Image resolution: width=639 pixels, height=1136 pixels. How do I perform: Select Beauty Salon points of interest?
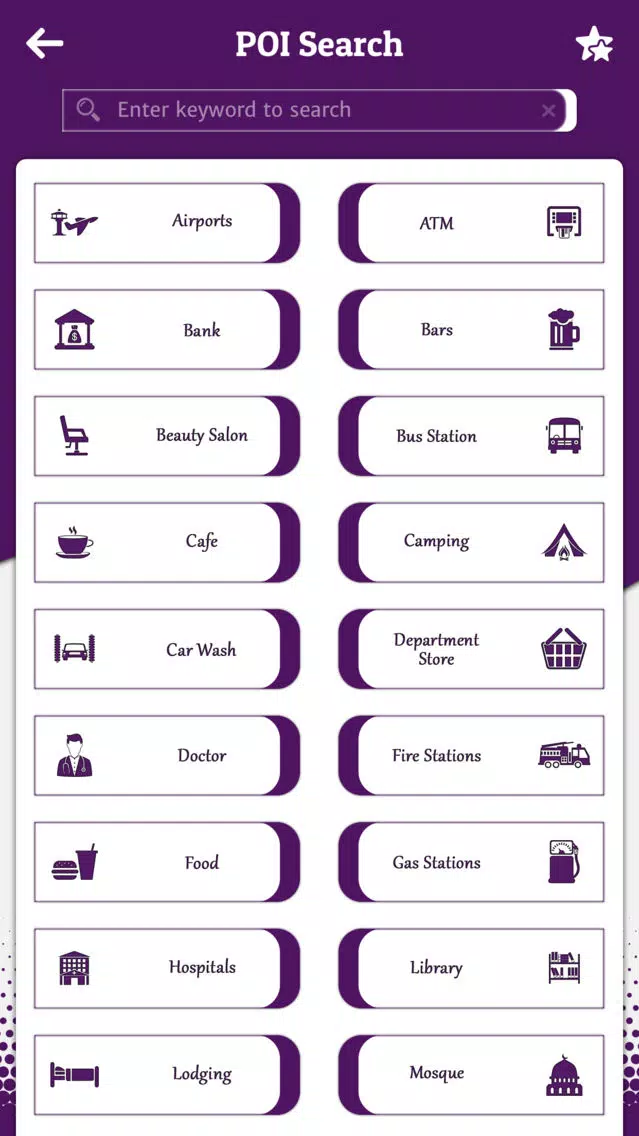click(x=167, y=436)
